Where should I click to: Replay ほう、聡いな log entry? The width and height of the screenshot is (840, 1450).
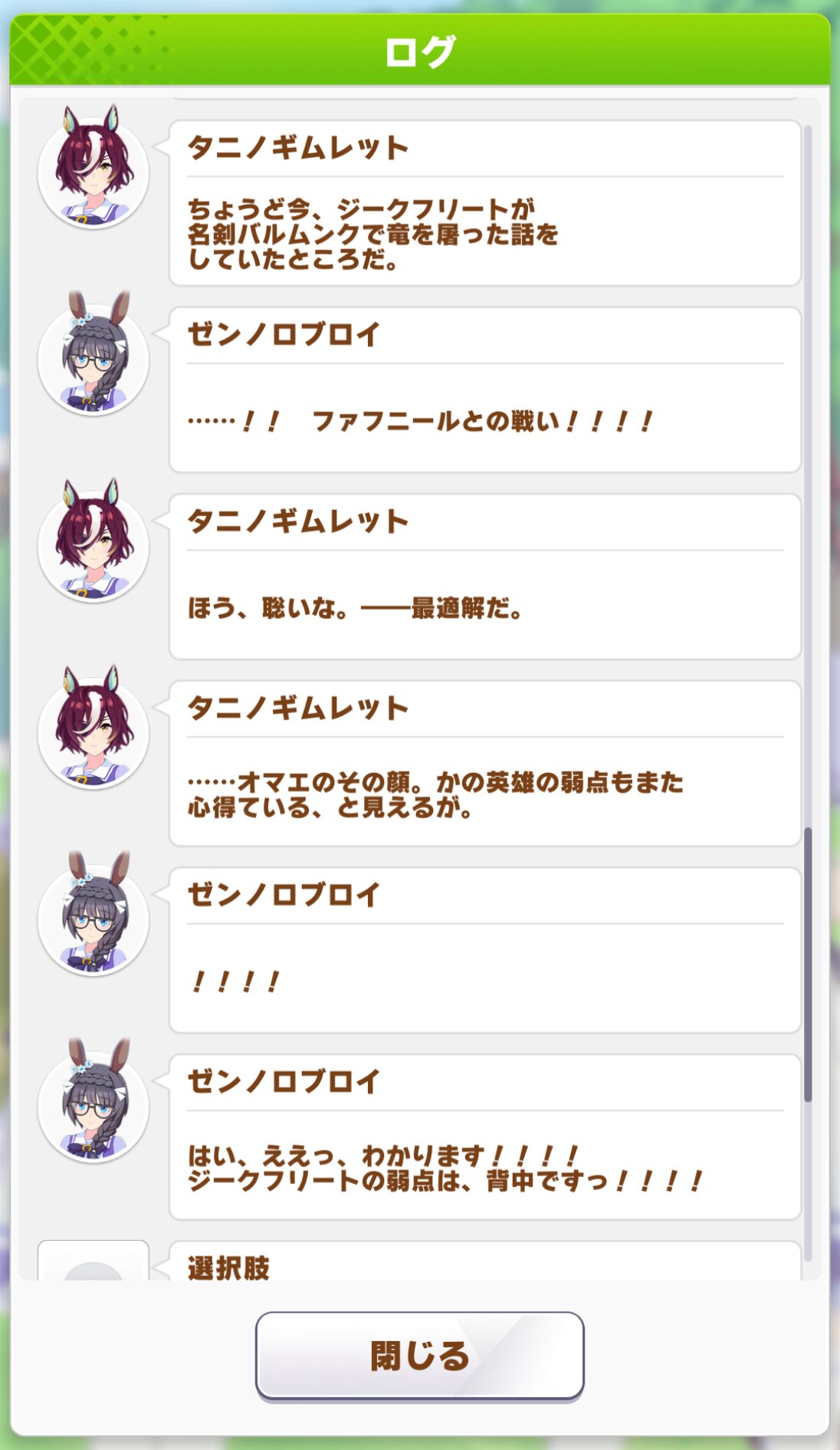484,577
